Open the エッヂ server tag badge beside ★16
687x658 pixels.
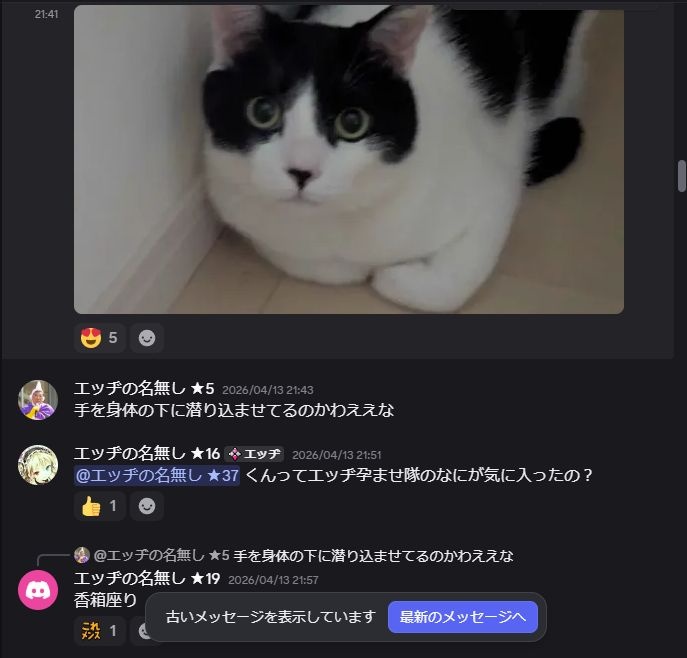[255, 454]
